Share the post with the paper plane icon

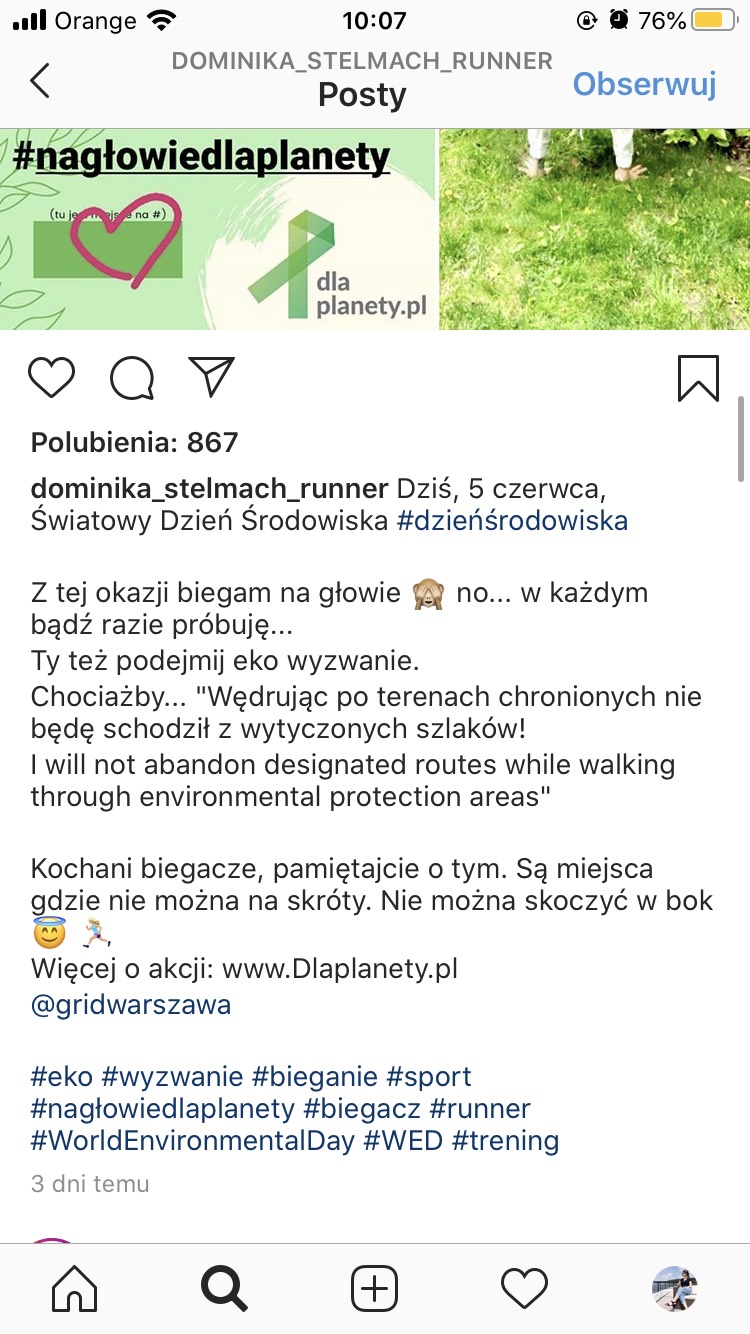point(212,377)
